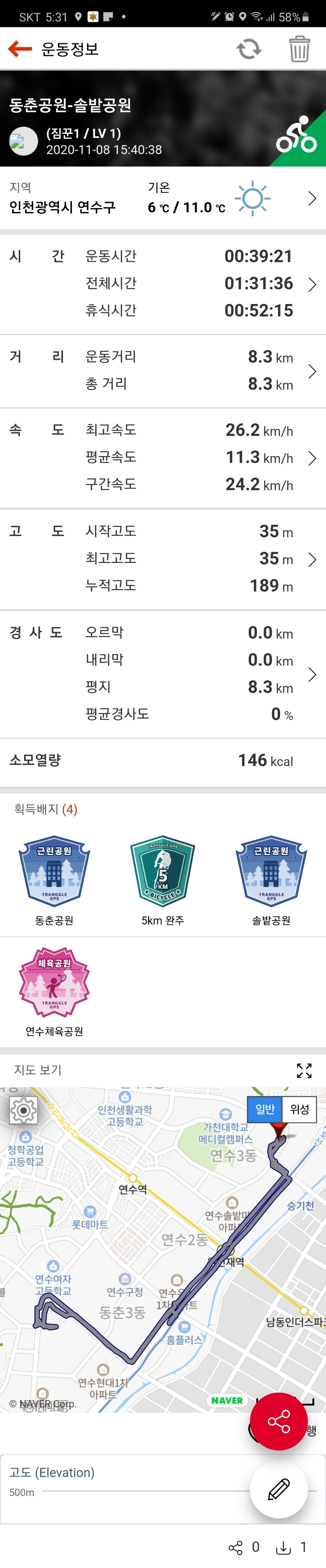The height and width of the screenshot is (1568, 326).
Task: View the 속도 speed details
Action: (312, 458)
